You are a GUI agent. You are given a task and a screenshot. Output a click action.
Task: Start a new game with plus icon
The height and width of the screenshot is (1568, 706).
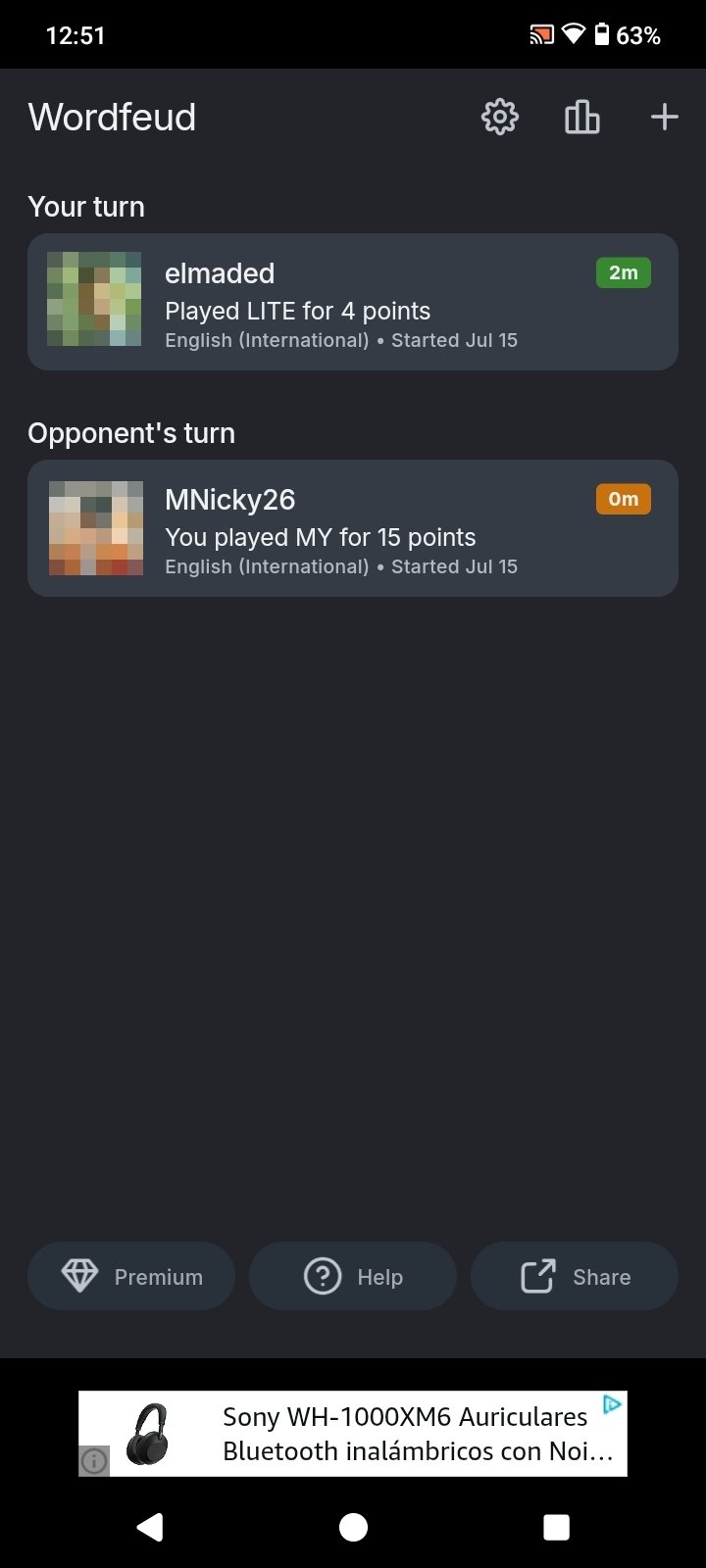click(x=665, y=118)
